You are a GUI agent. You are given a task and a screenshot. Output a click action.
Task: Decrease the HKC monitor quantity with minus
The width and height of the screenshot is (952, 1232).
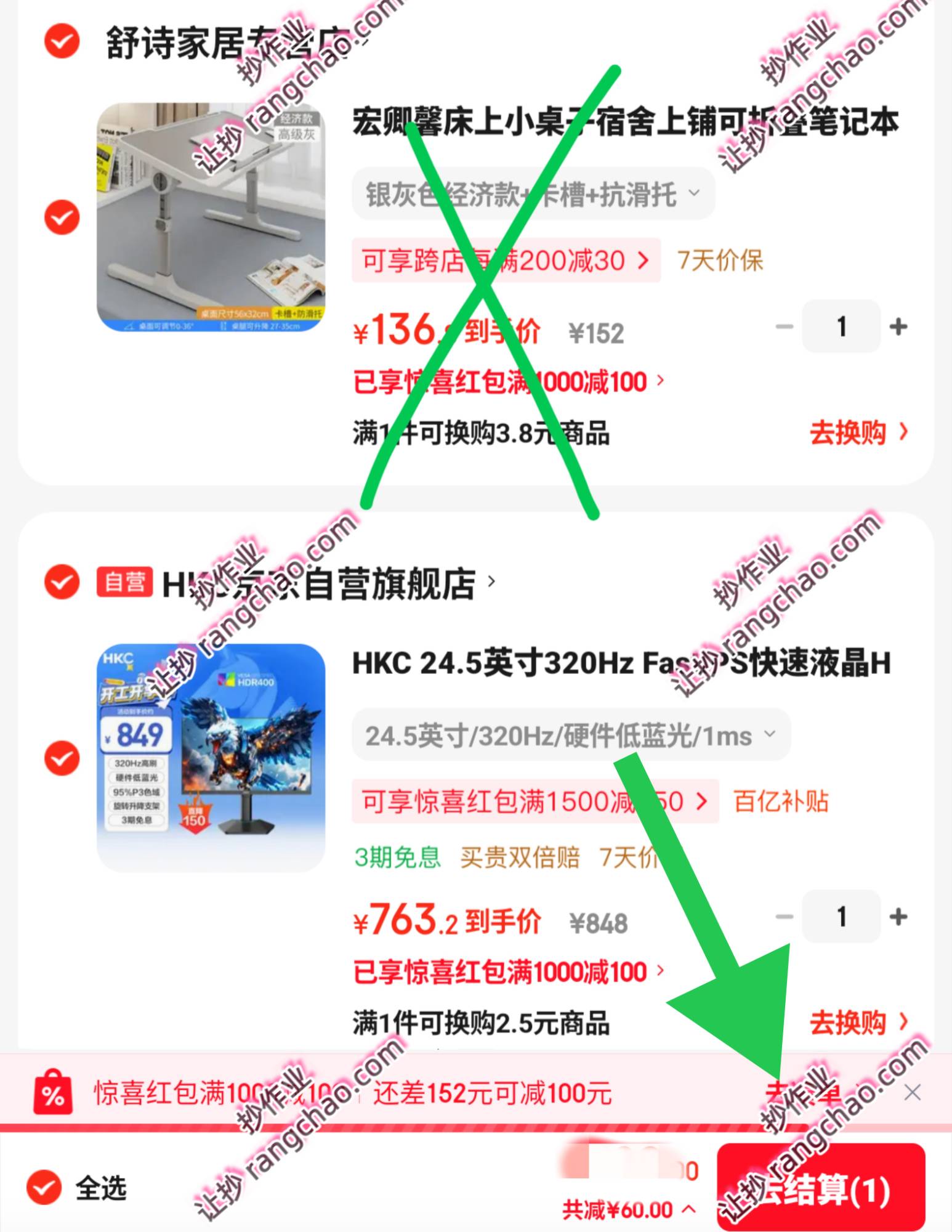click(x=784, y=917)
